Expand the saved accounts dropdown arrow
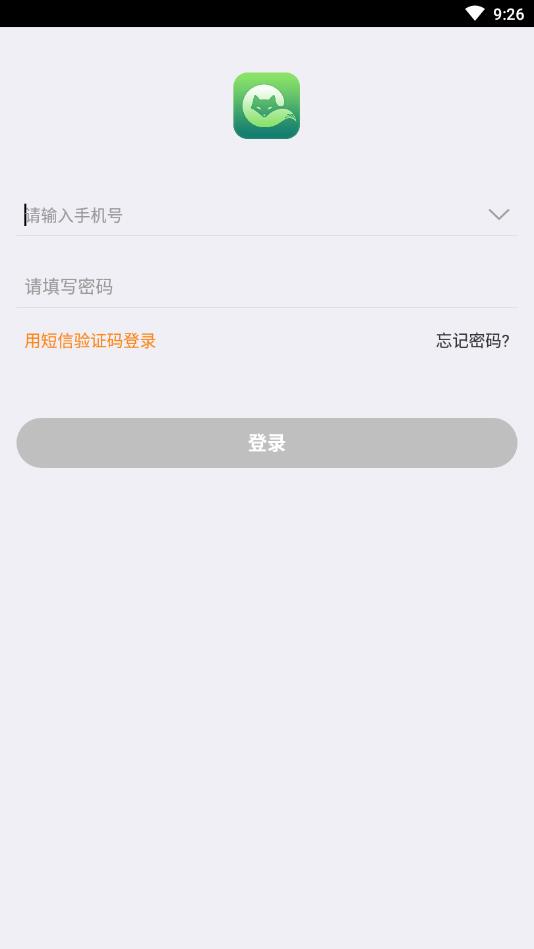 pyautogui.click(x=499, y=214)
